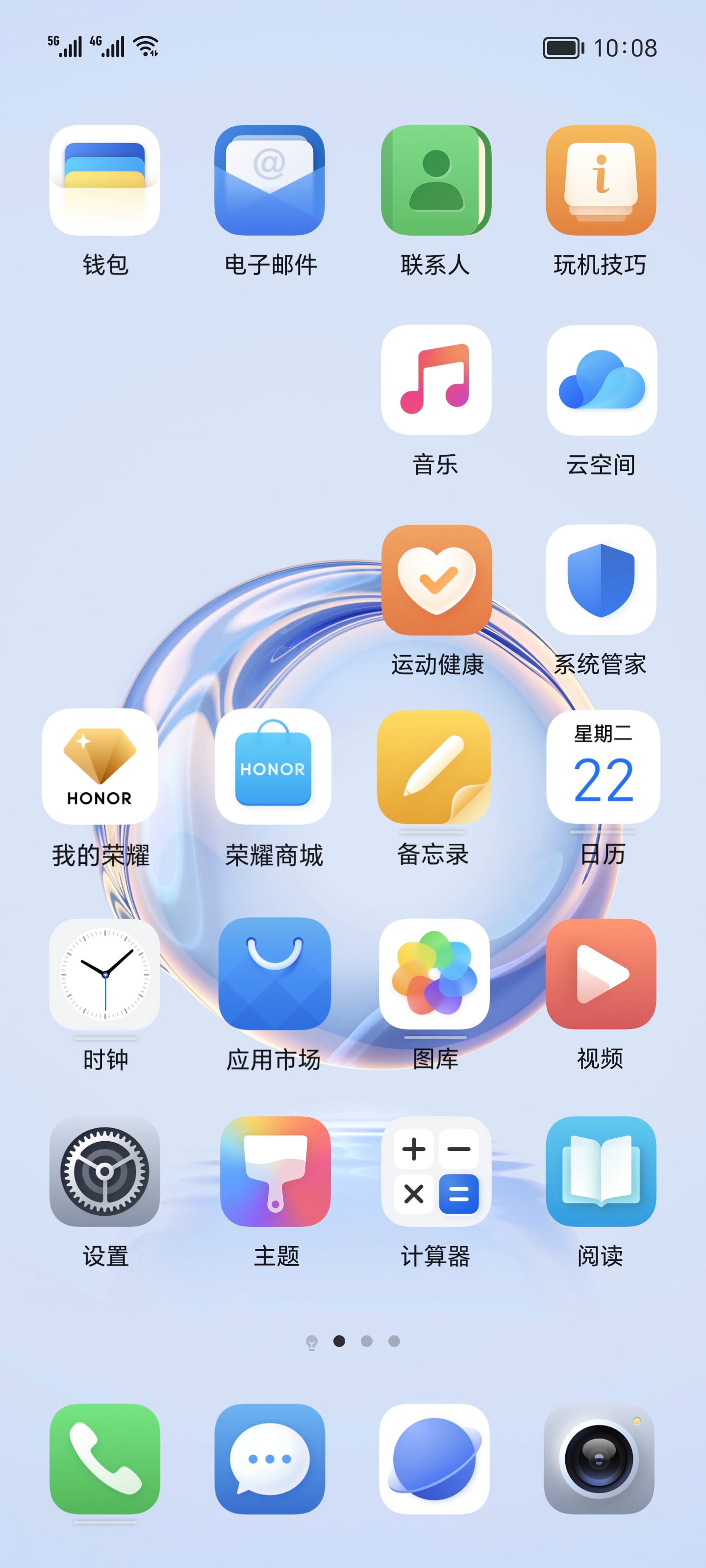
Task: Launch the camera from the dock
Action: [599, 1458]
